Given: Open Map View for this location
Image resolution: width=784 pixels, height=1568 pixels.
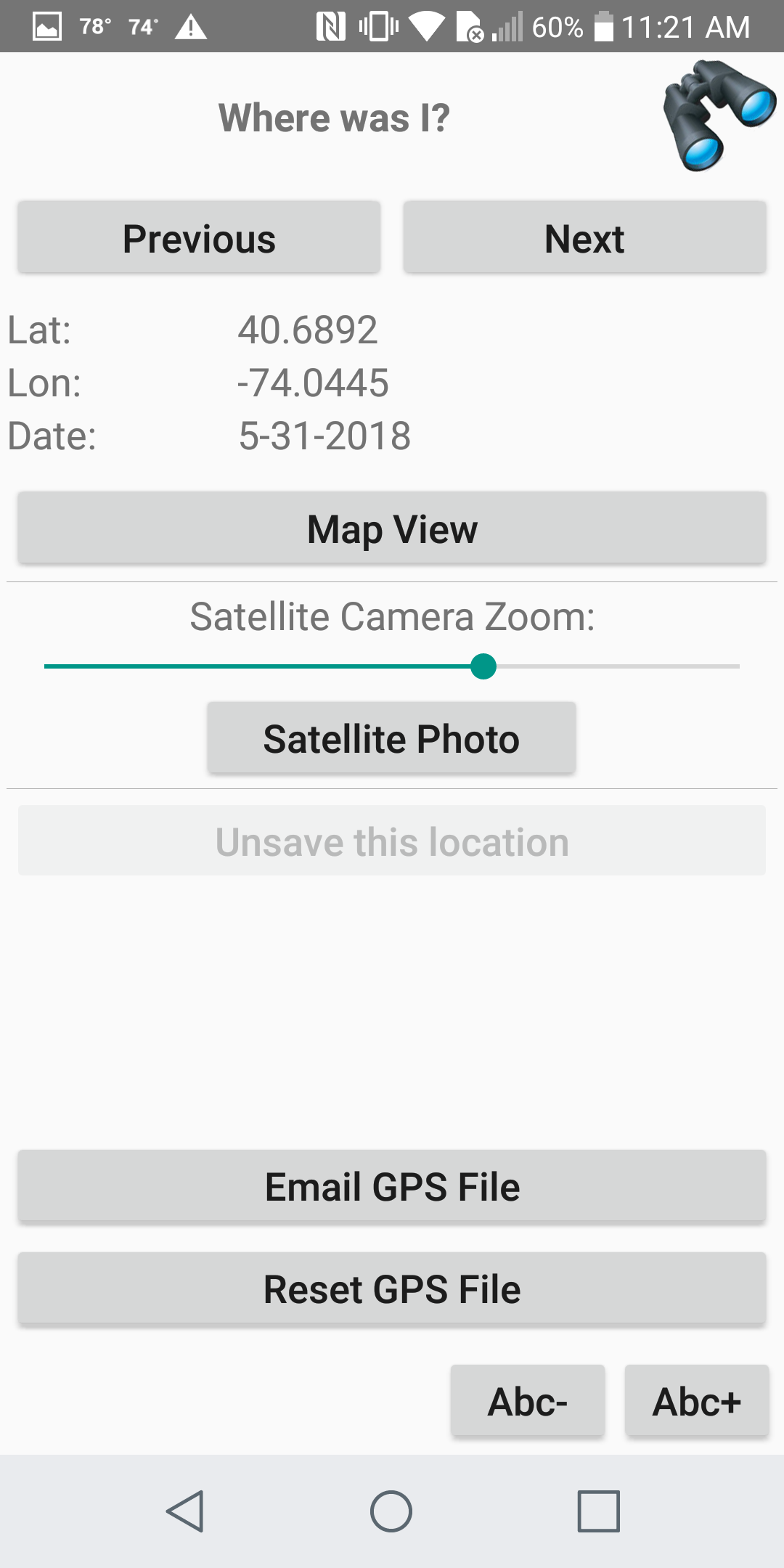Looking at the screenshot, I should pos(392,528).
